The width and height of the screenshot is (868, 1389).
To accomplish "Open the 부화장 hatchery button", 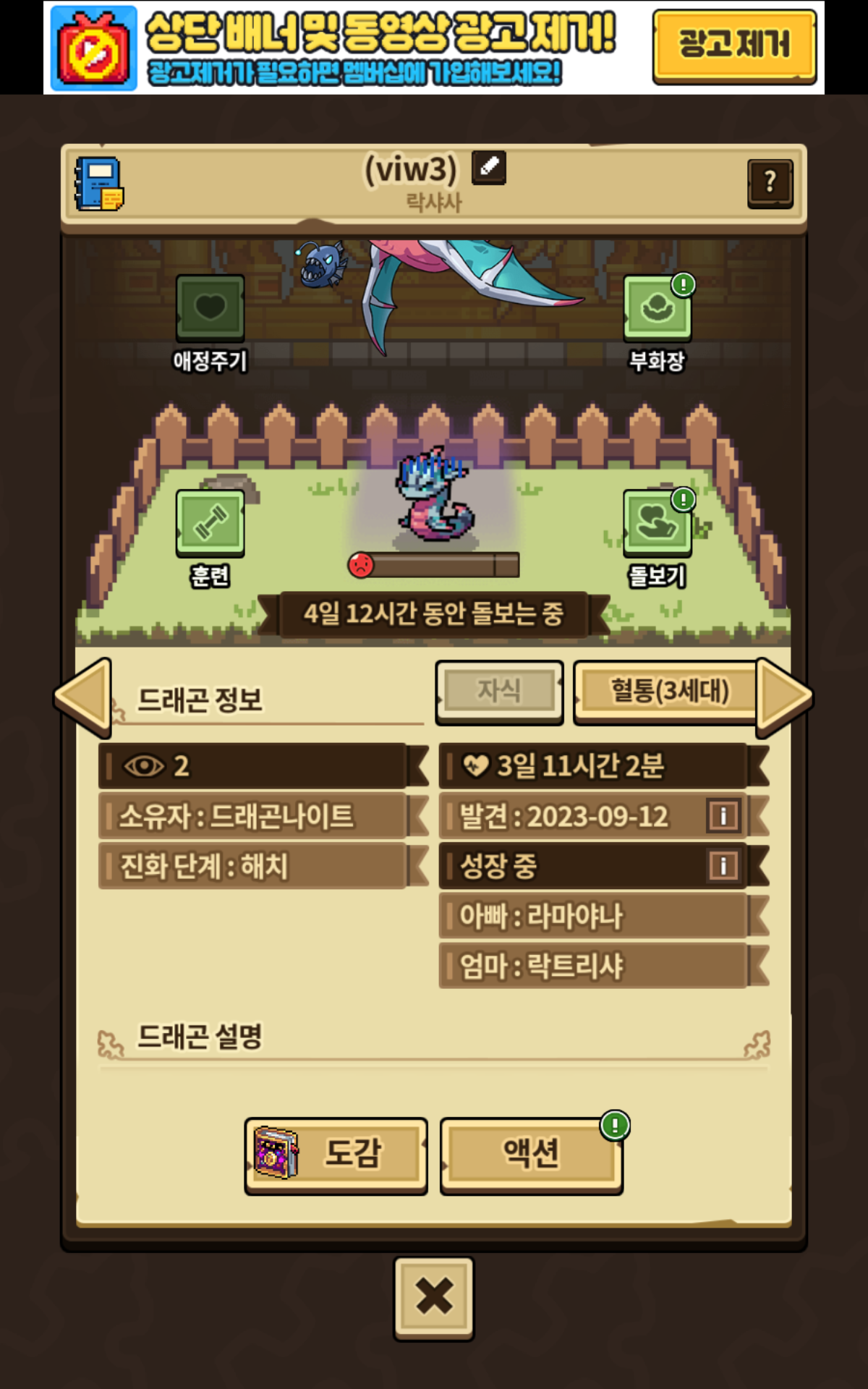I will click(x=658, y=308).
